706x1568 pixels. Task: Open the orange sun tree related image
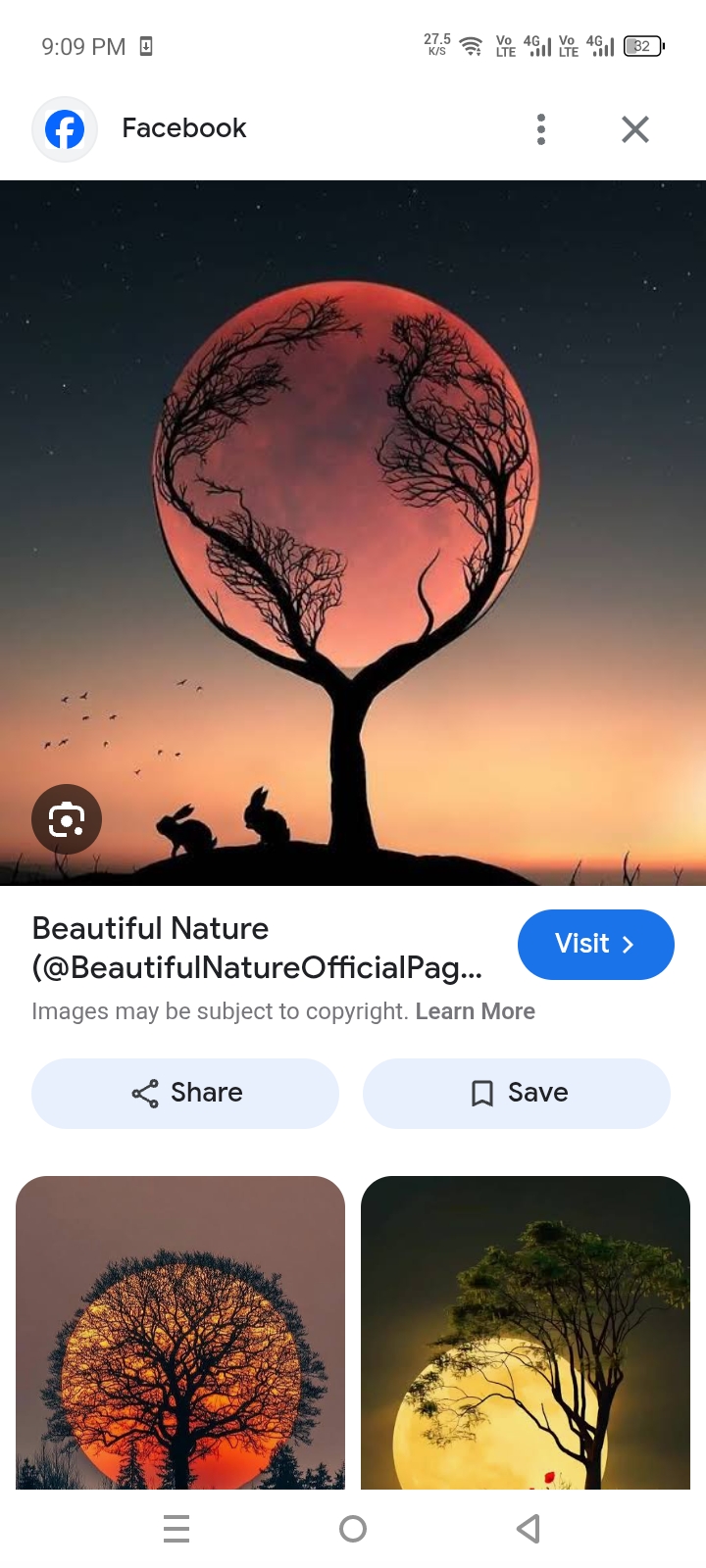point(180,1333)
